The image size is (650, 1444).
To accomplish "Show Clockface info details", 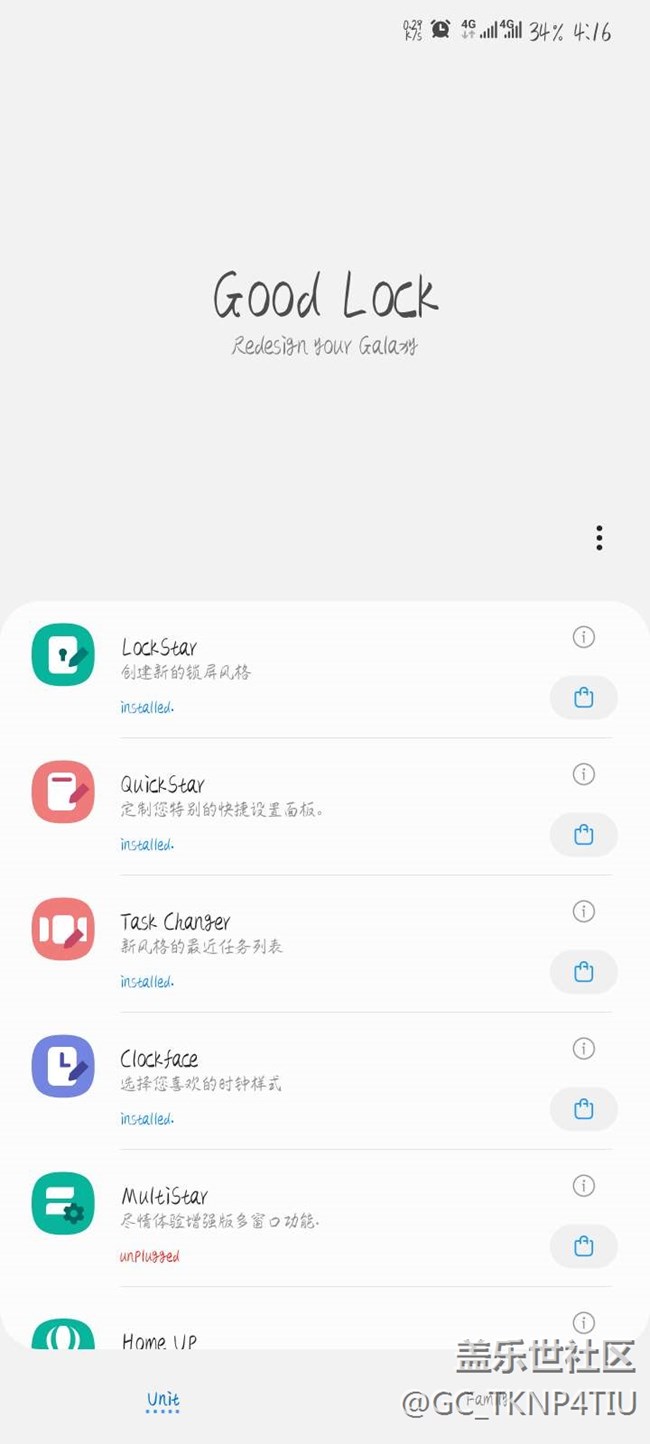I will pyautogui.click(x=584, y=1048).
